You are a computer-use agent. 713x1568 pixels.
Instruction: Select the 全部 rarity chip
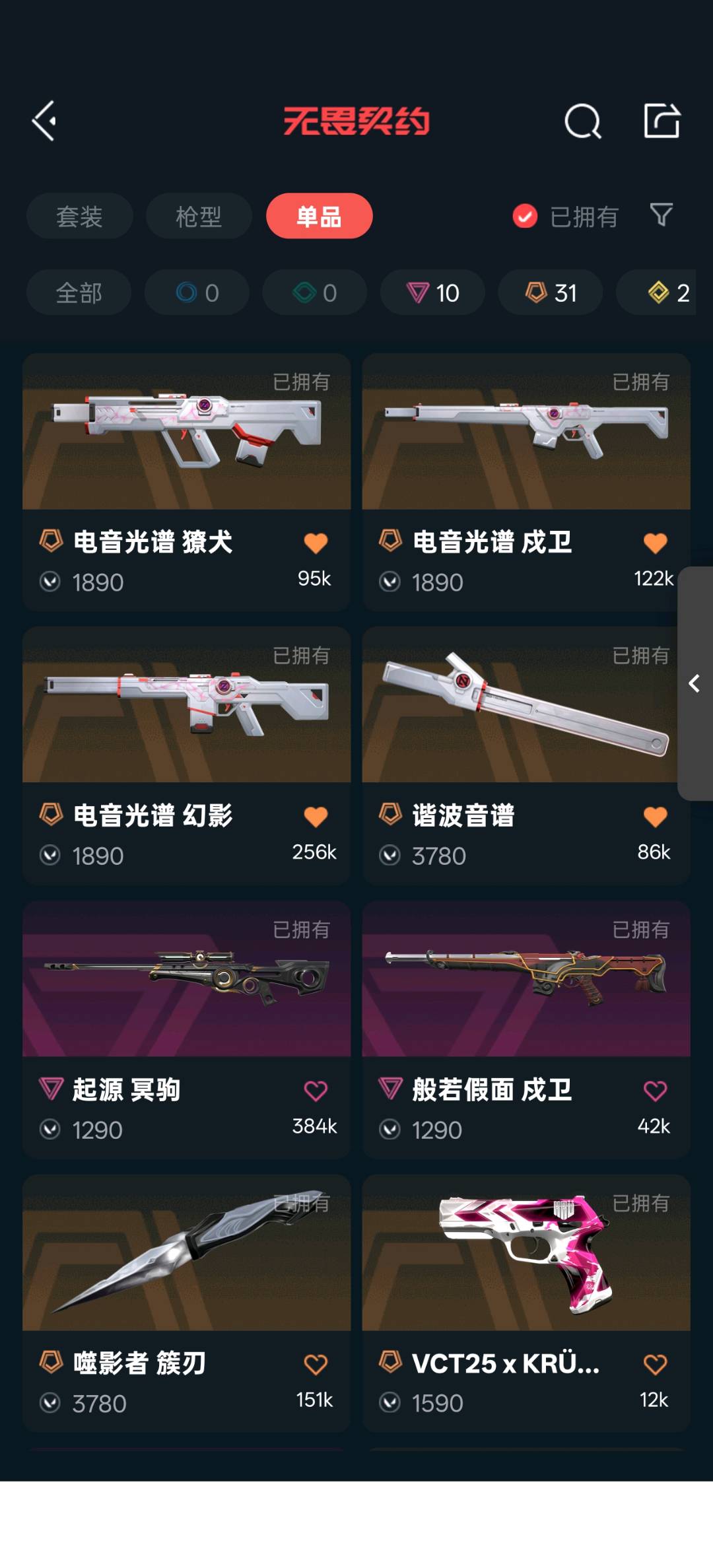point(79,292)
